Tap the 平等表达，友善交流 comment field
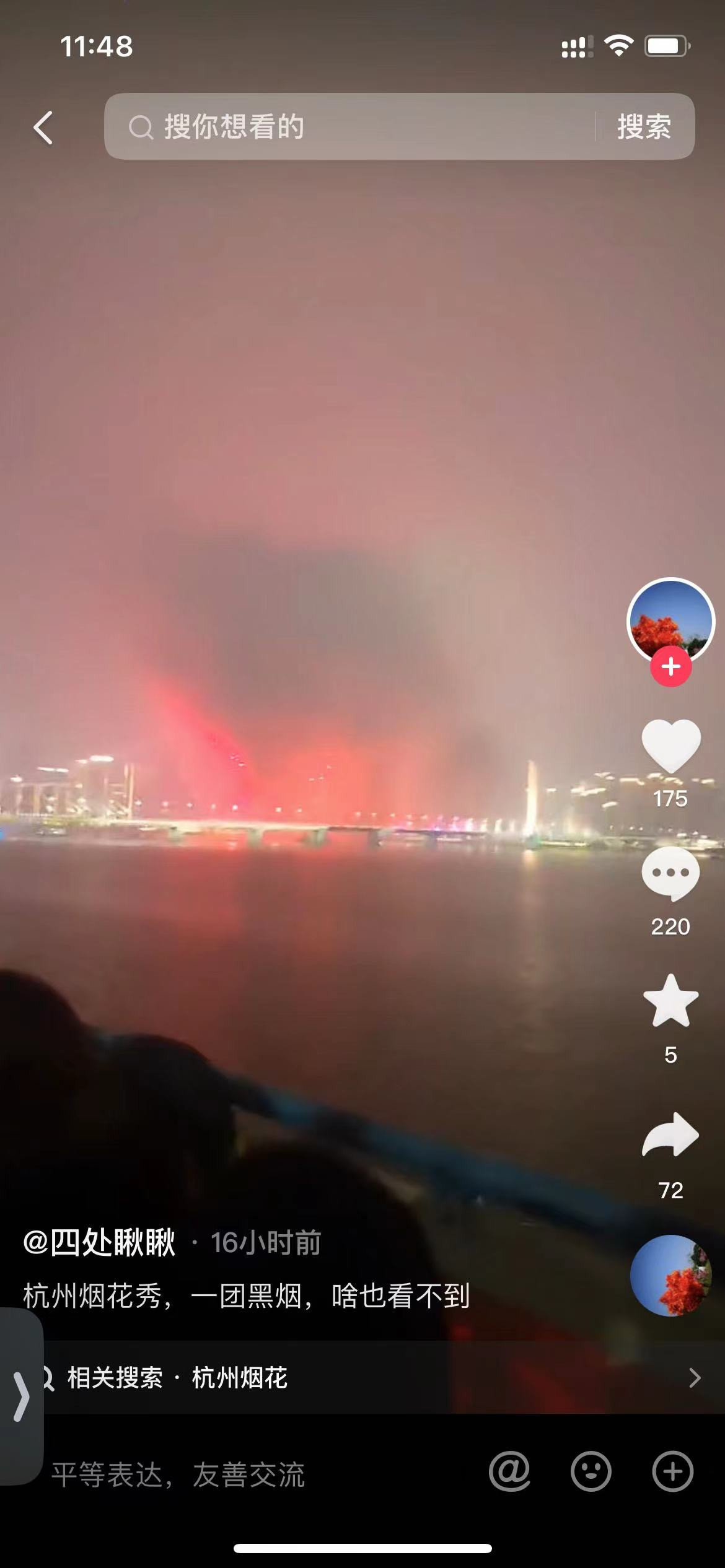The image size is (725, 1568). click(x=178, y=1474)
